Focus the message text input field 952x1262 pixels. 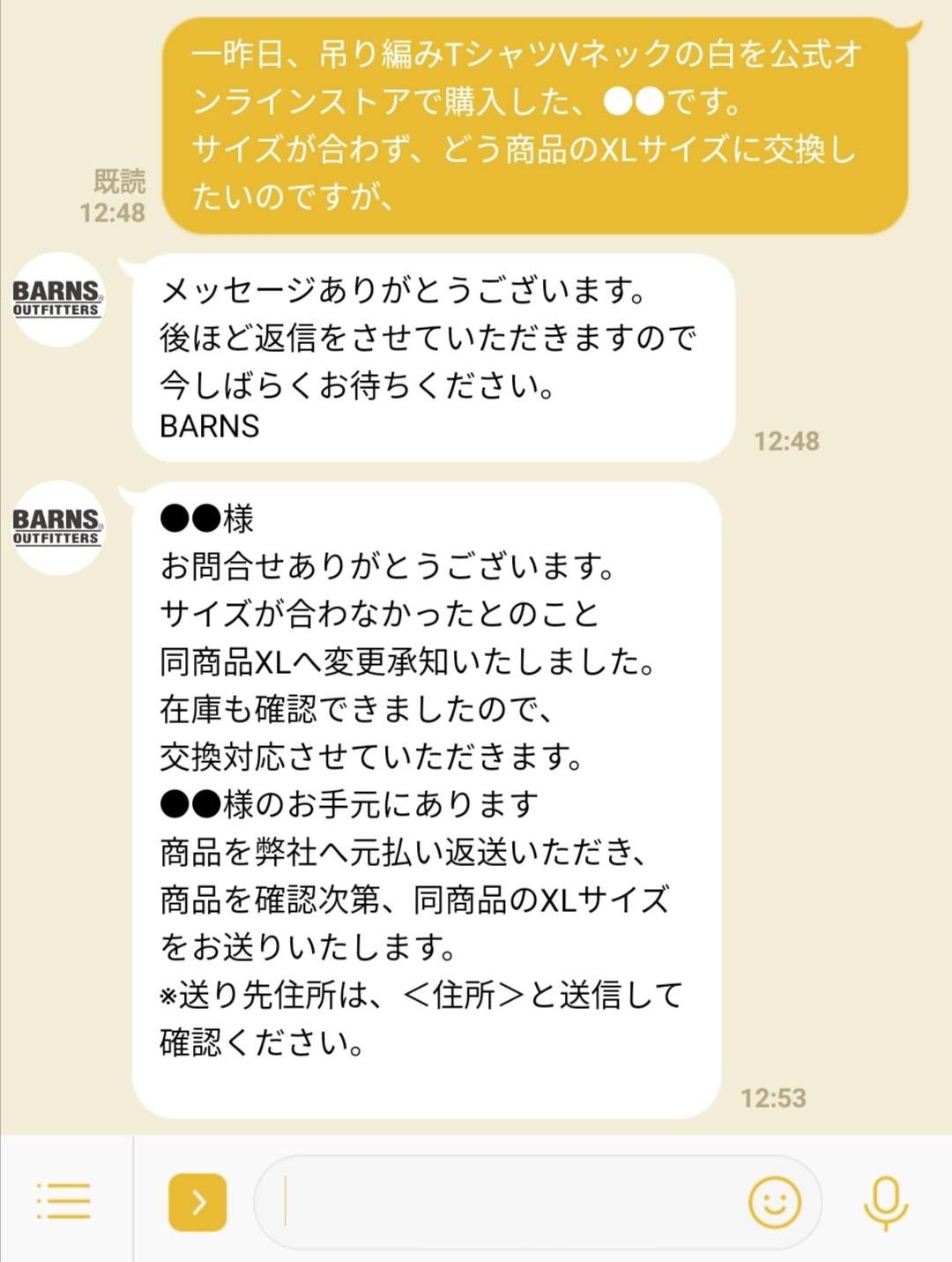point(502,1202)
